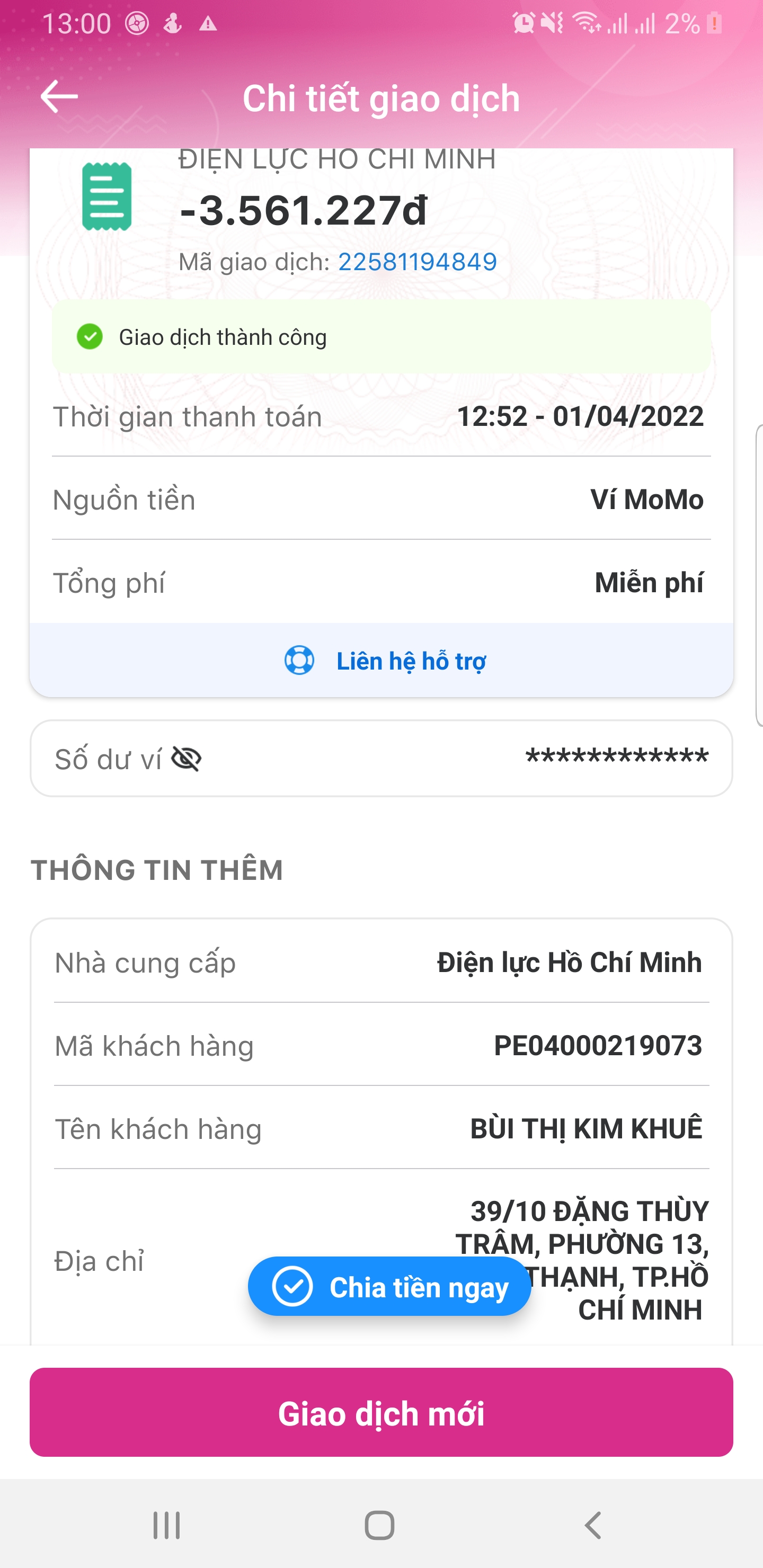
Task: Start a new transaction with Giao dịch mới
Action: click(x=381, y=1412)
